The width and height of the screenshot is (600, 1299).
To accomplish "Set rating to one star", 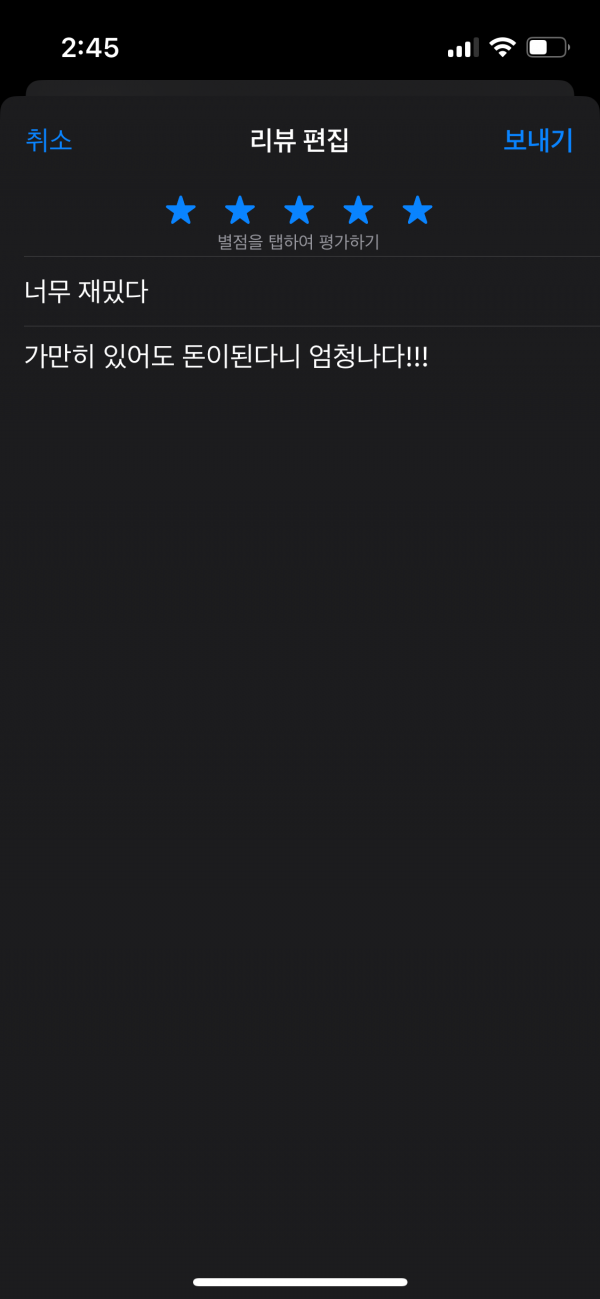I will [x=180, y=210].
